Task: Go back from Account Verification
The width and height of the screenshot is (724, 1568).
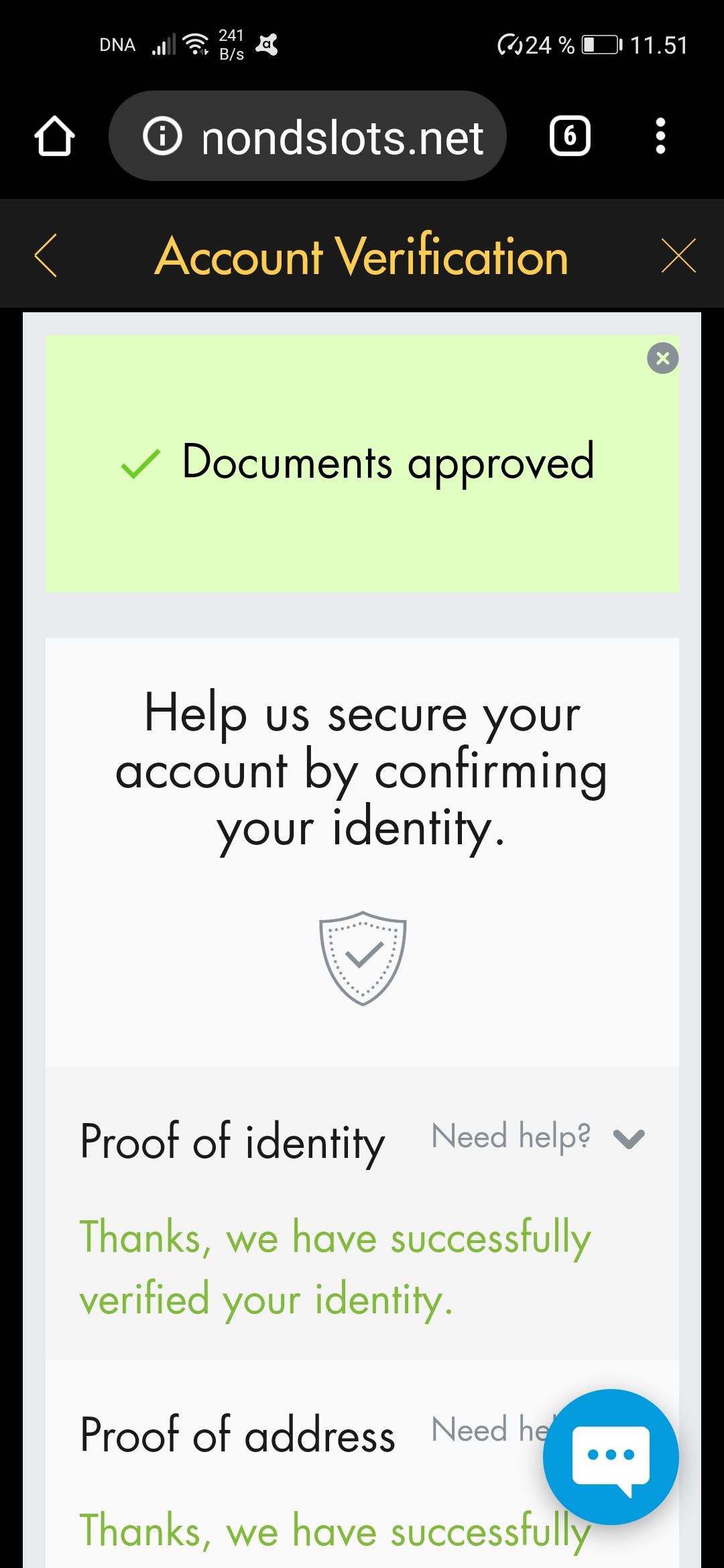Action: click(46, 255)
